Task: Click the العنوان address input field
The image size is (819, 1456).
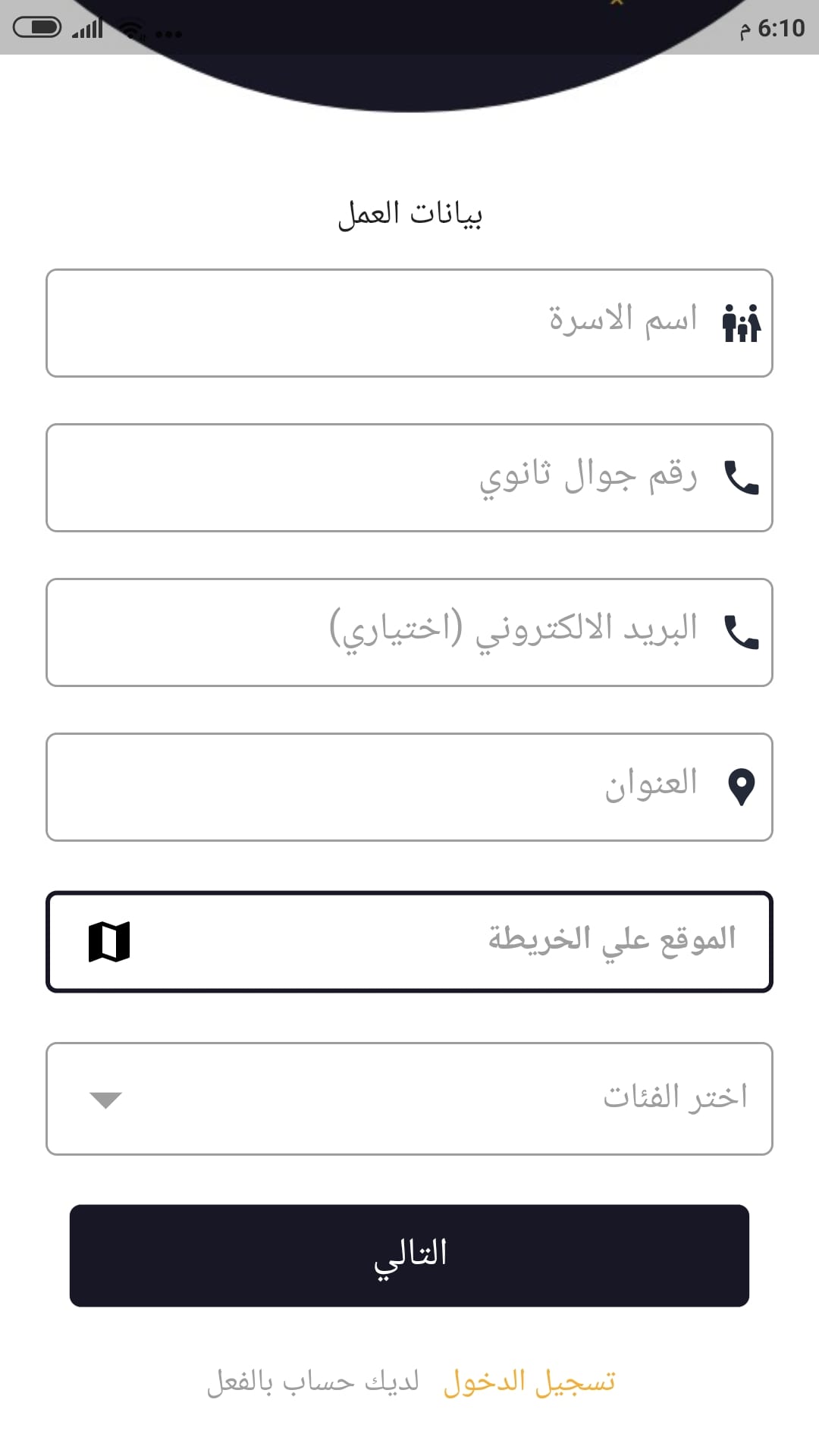Action: tap(409, 786)
